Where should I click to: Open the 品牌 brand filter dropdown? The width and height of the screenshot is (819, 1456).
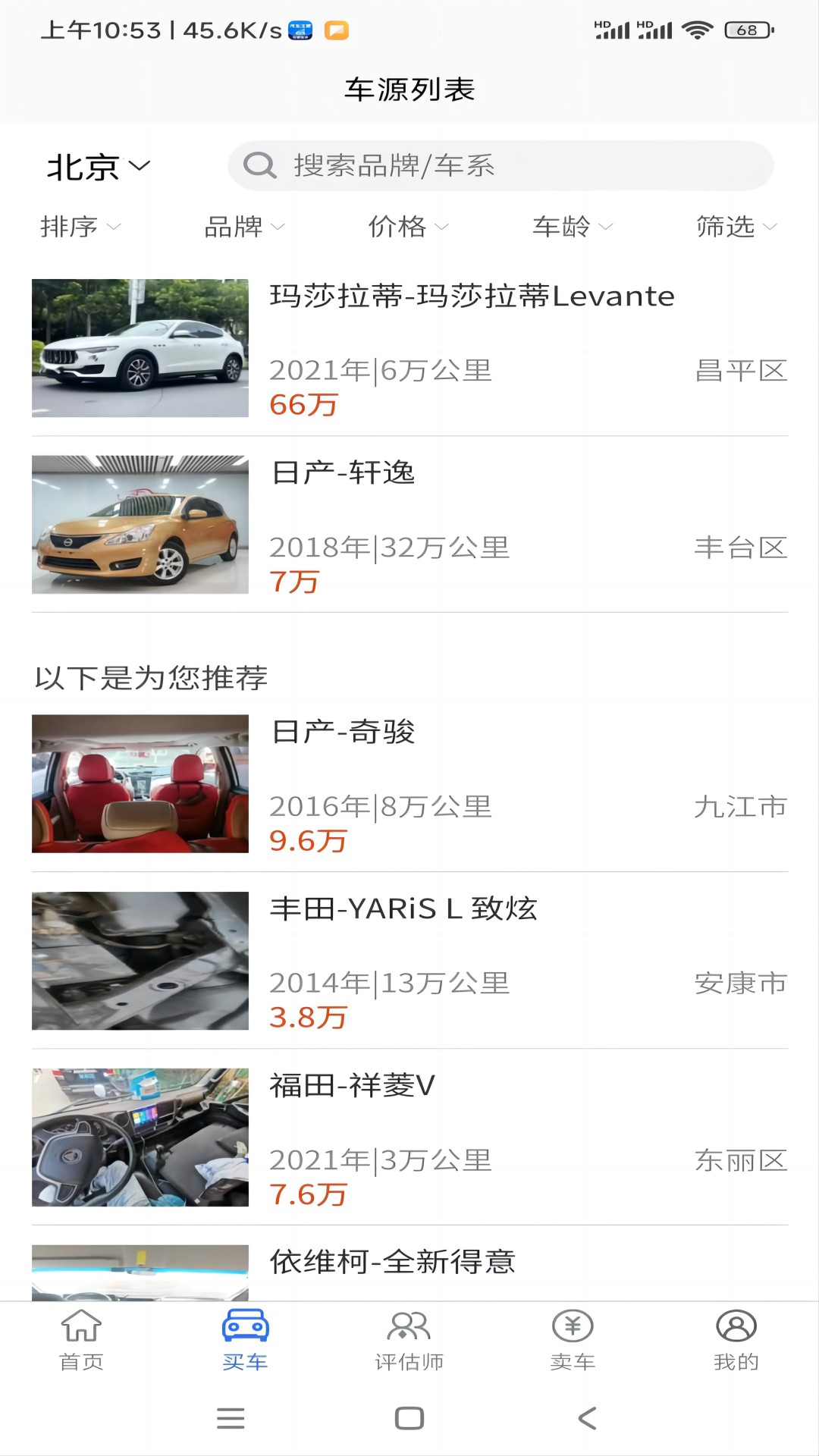pos(243,226)
